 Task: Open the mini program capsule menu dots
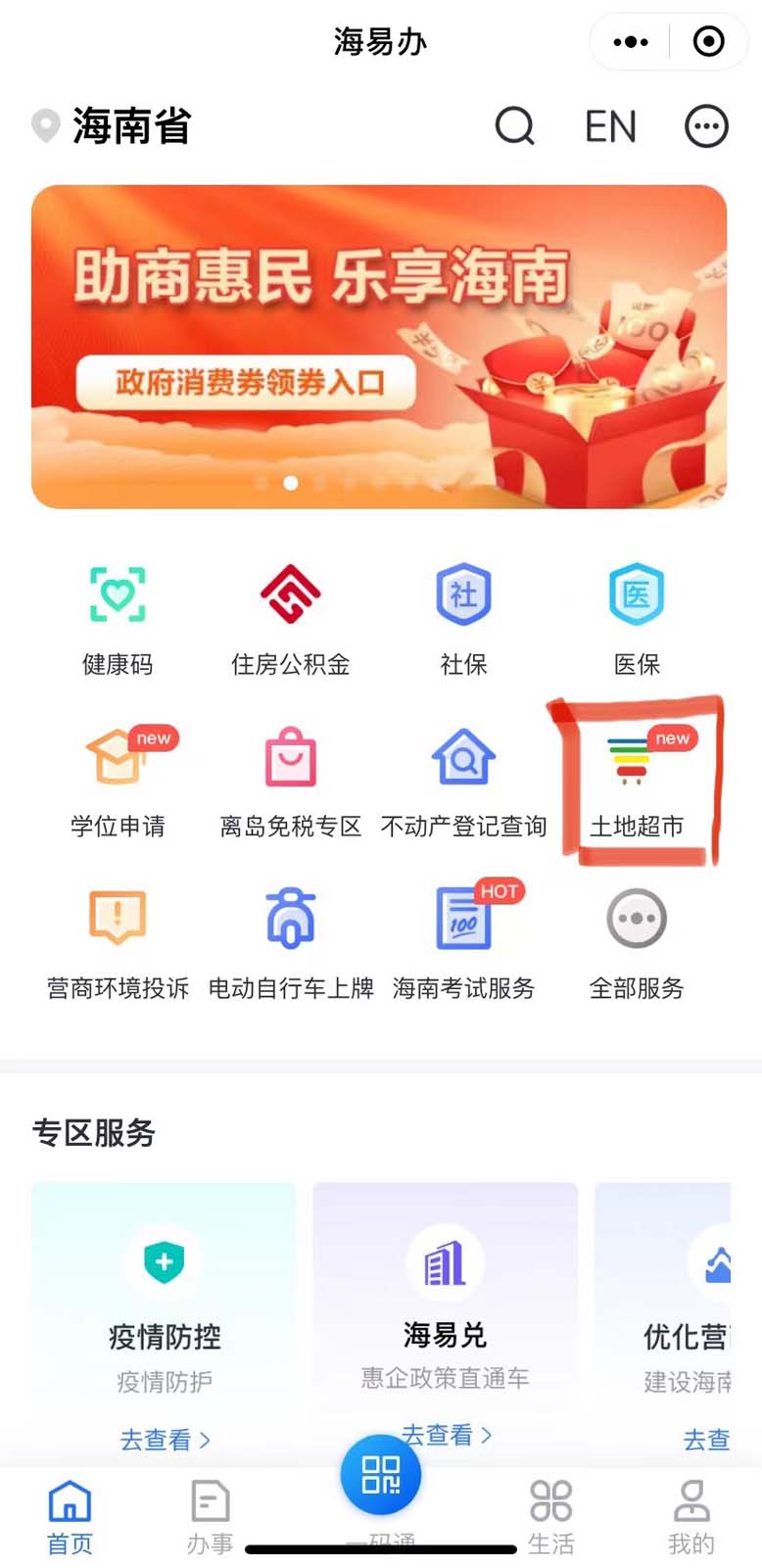(x=630, y=42)
